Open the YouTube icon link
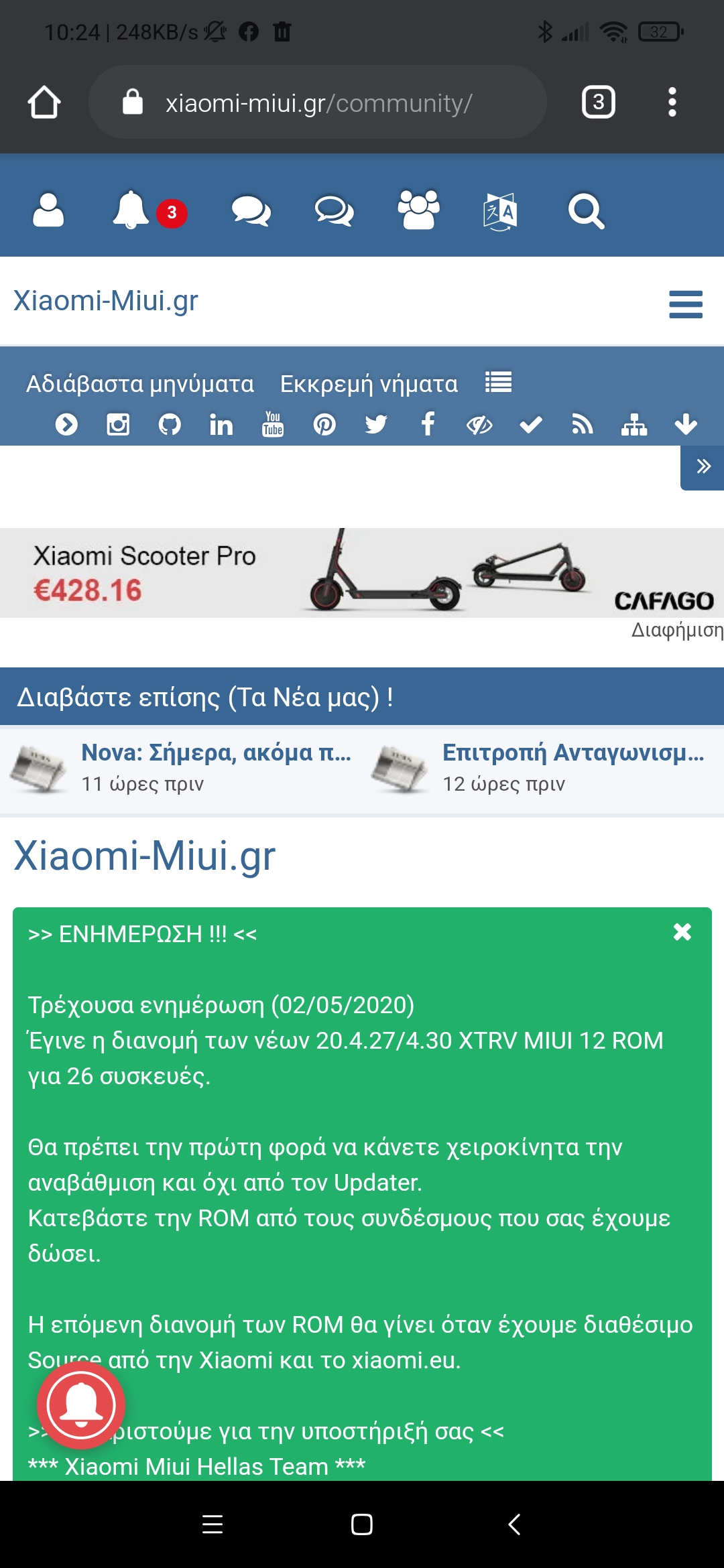 [273, 424]
